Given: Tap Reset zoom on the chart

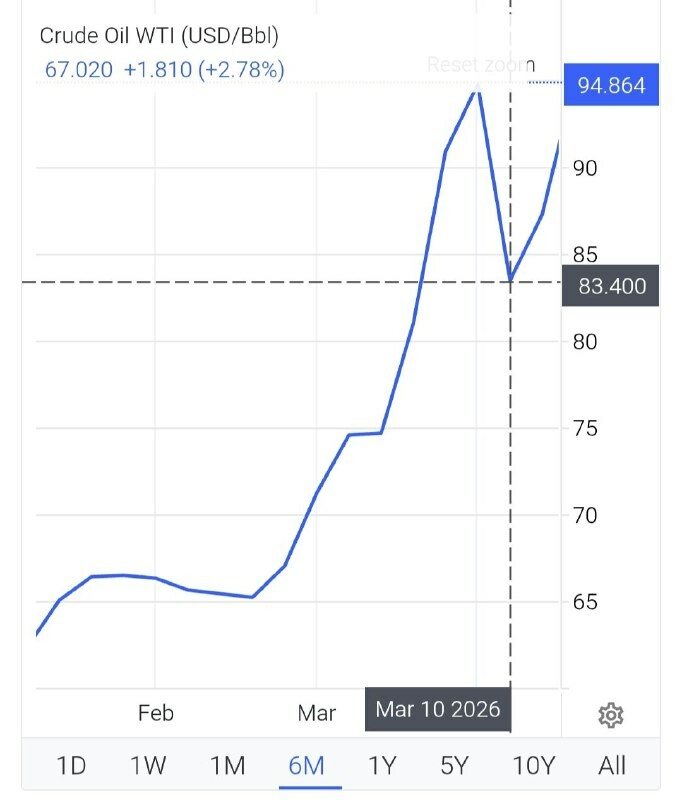Looking at the screenshot, I should point(481,65).
